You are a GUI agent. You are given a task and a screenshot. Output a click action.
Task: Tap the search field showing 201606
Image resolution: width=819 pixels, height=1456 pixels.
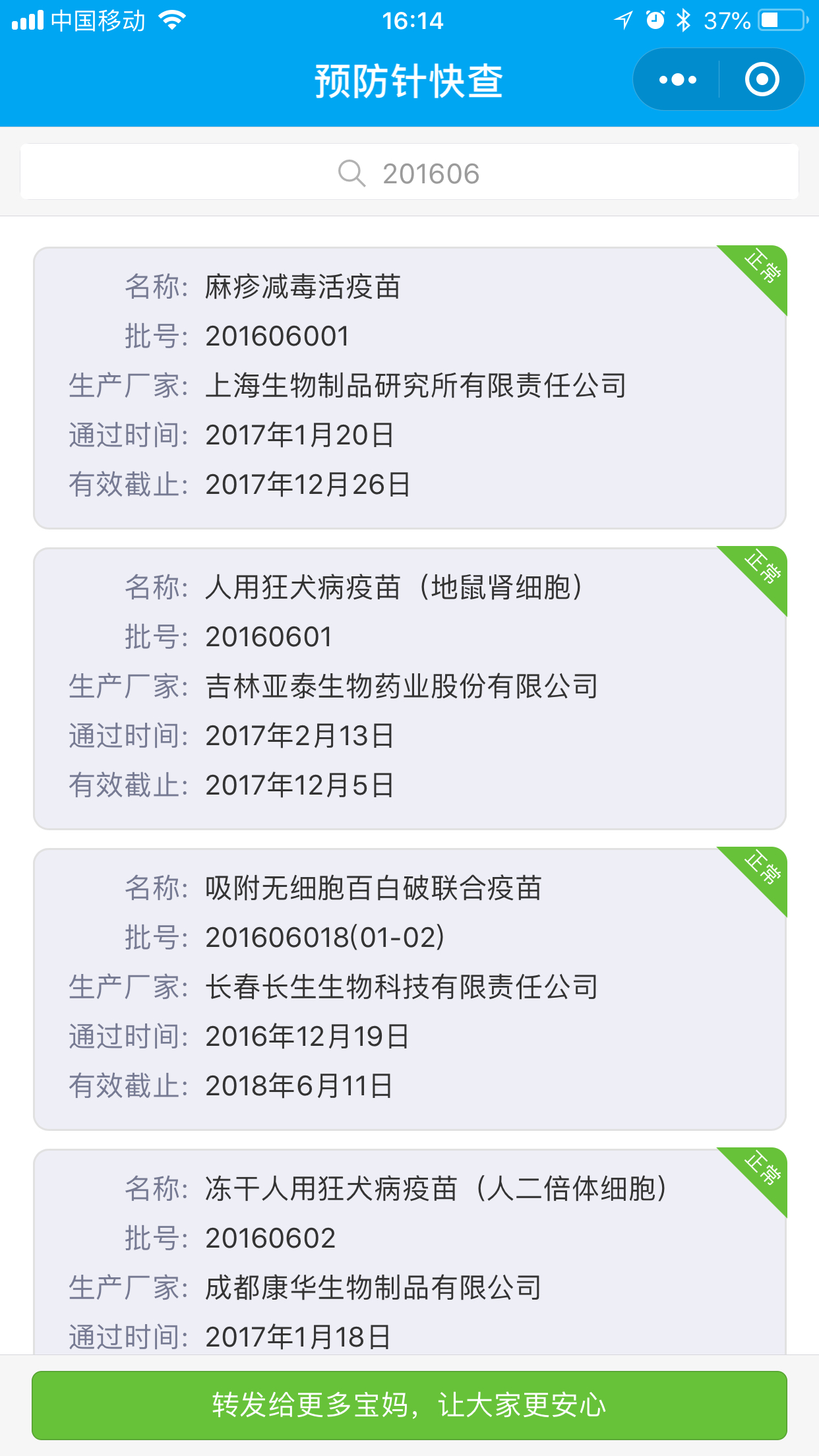409,172
